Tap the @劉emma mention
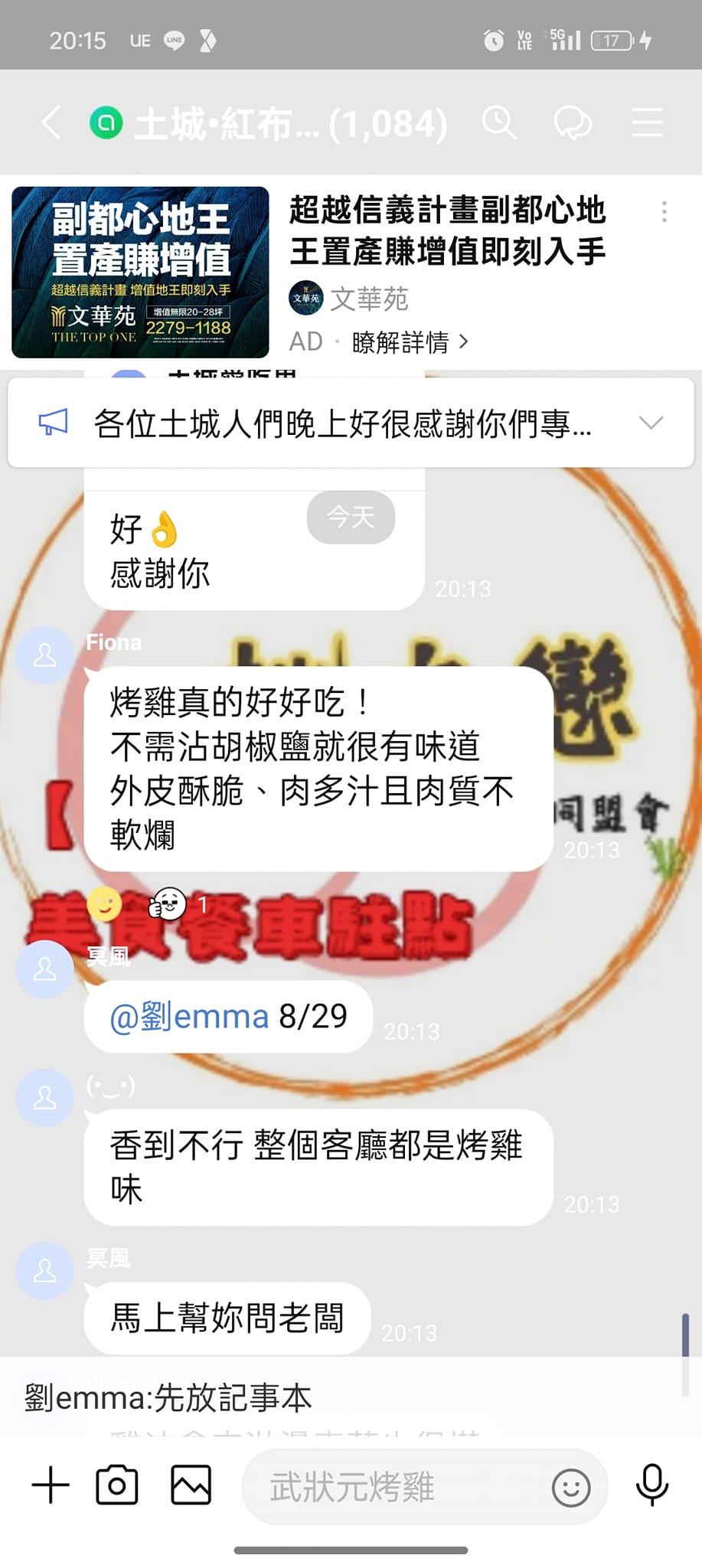Image resolution: width=702 pixels, height=1568 pixels. (x=189, y=1017)
